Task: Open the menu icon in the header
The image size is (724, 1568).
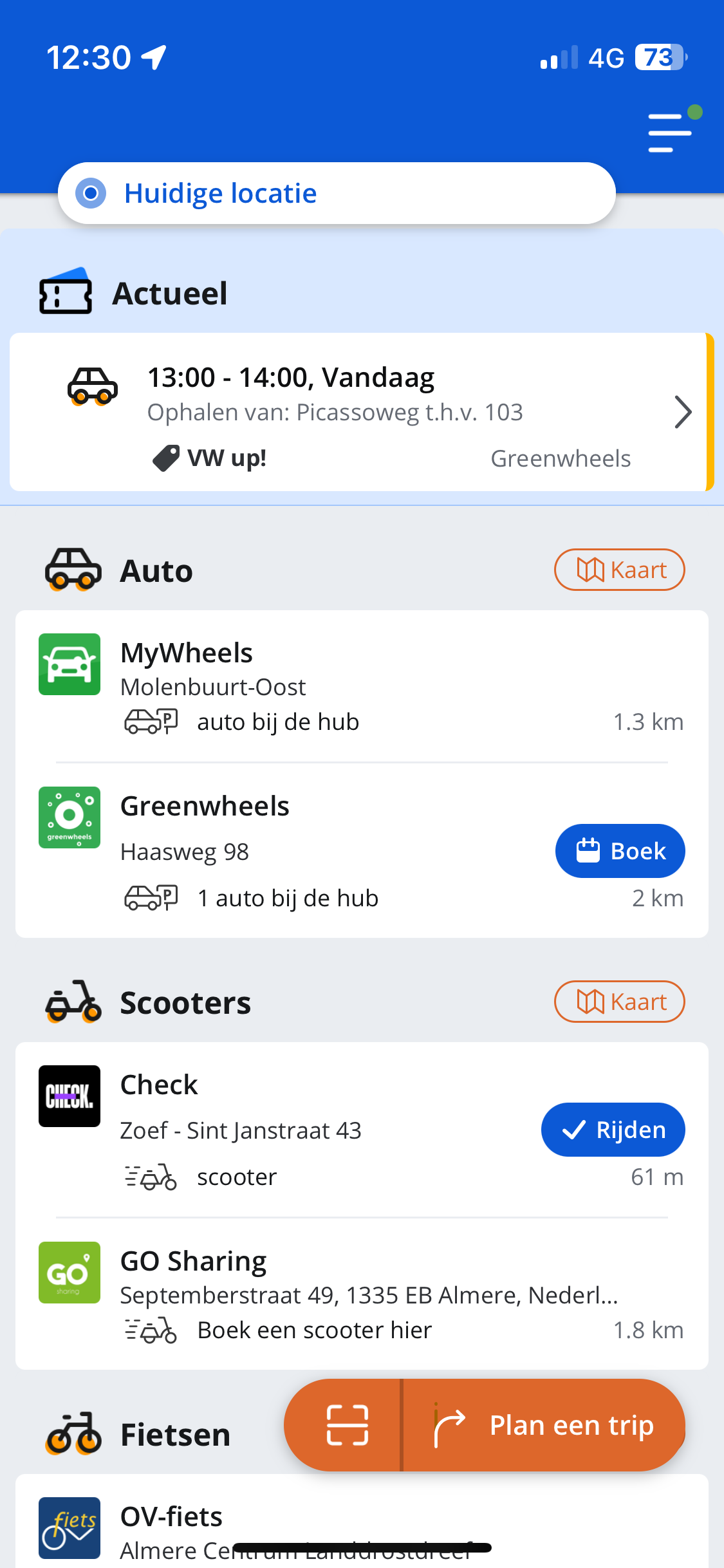Action: coord(670,133)
